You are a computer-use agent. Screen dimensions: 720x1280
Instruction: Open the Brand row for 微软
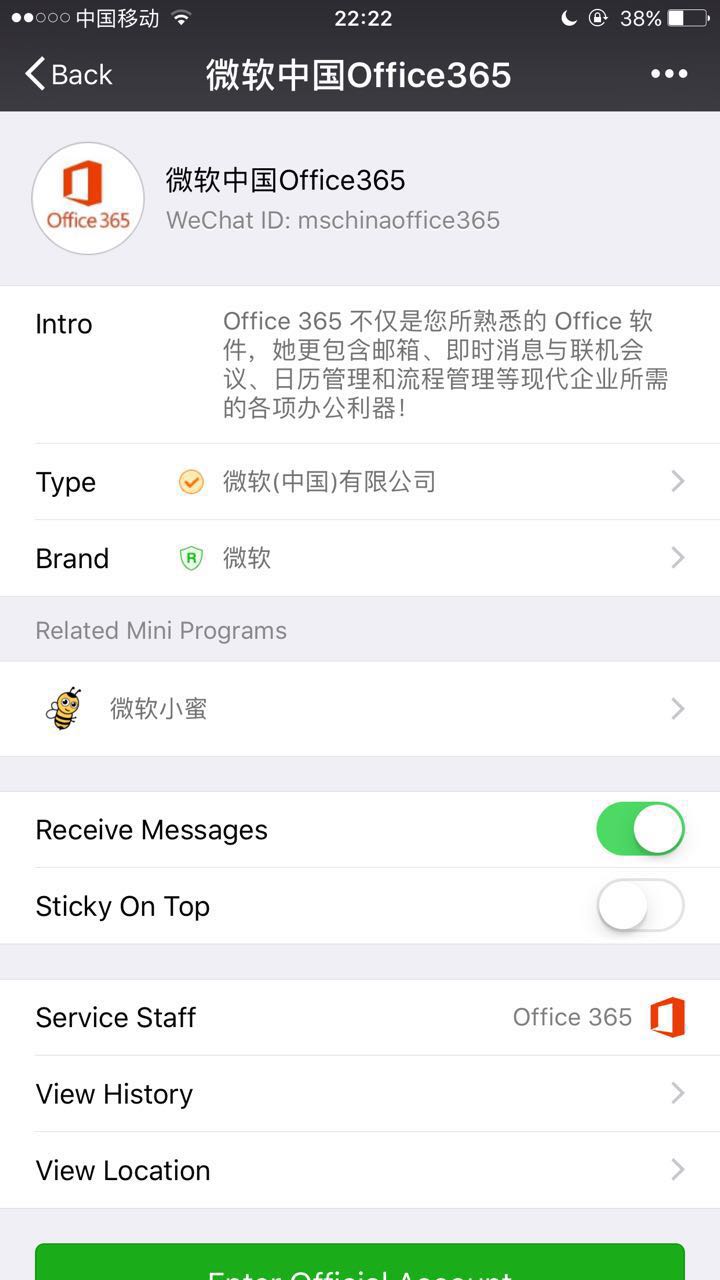360,558
